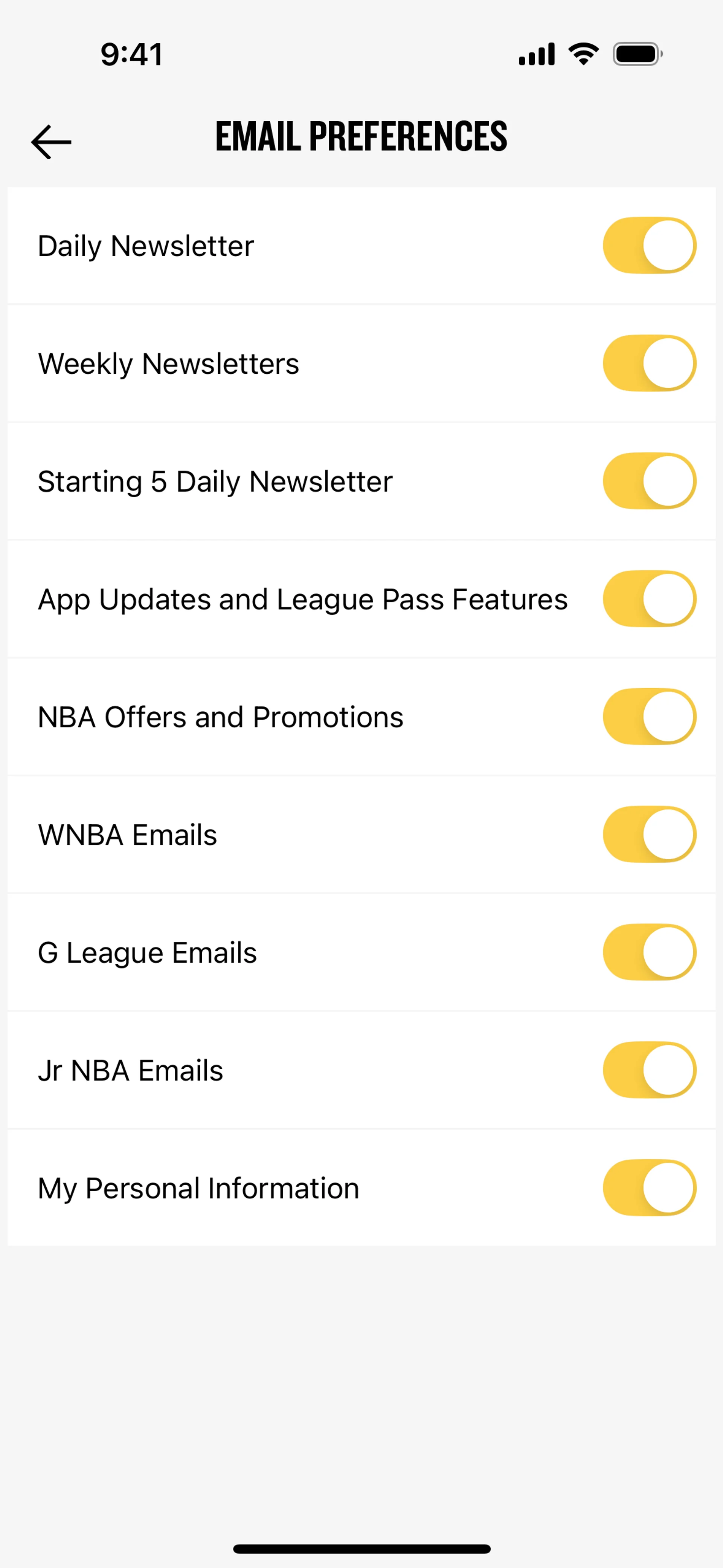This screenshot has width=723, height=1568.
Task: Disable G League Emails toggle
Action: pos(649,952)
